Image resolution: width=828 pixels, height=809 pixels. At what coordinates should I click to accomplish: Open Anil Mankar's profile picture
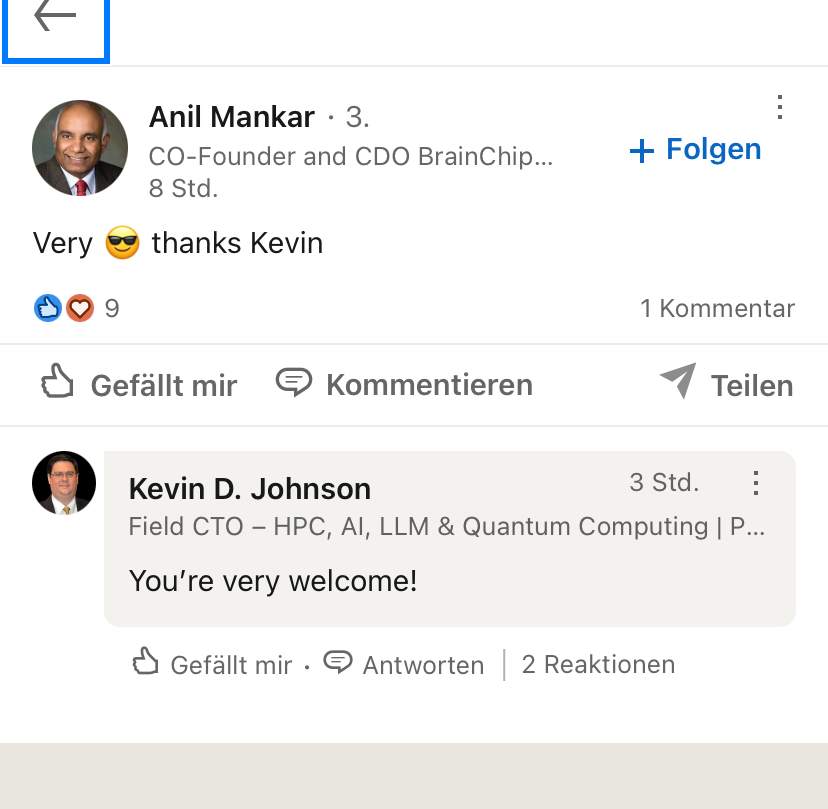tap(80, 148)
